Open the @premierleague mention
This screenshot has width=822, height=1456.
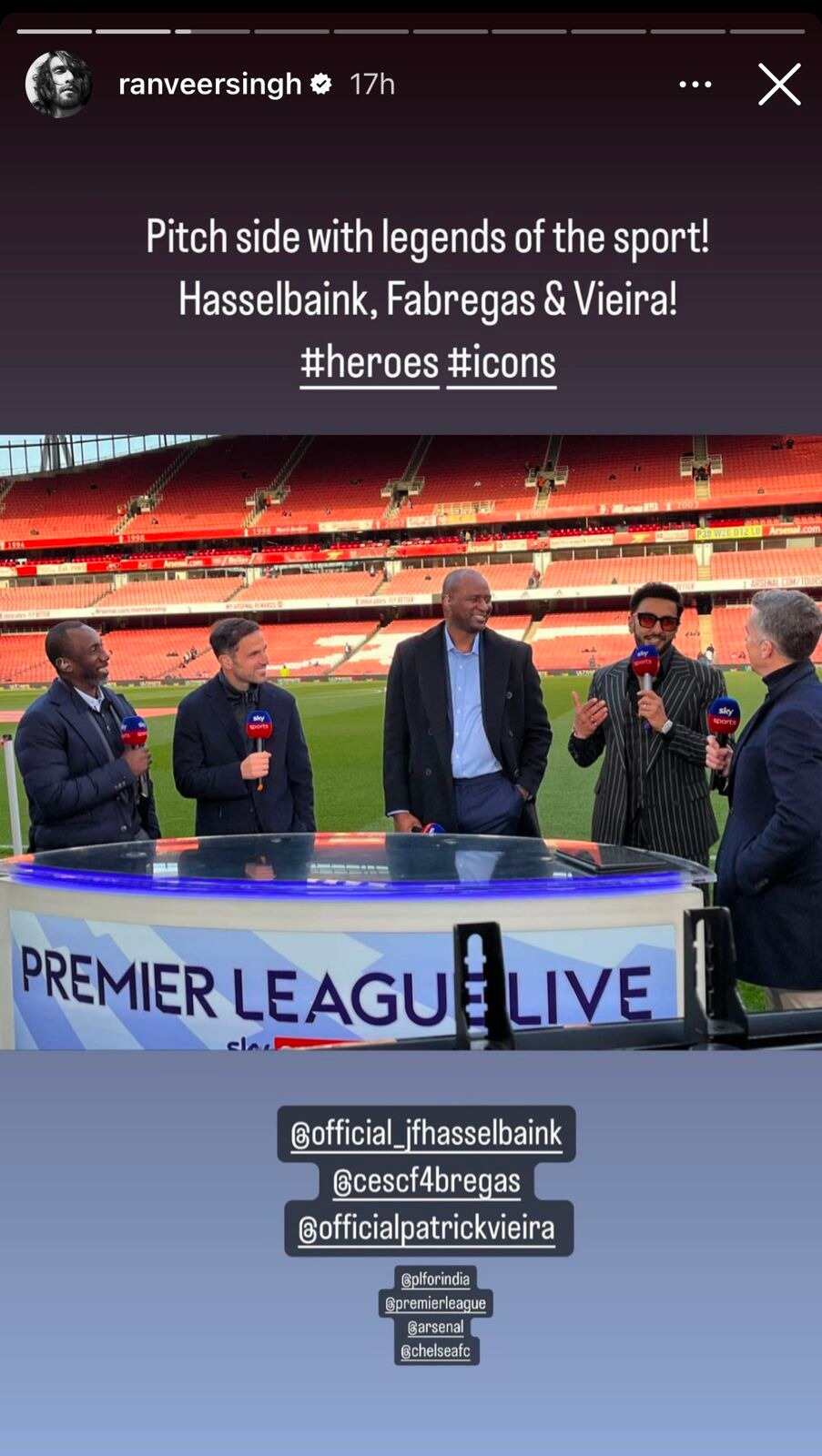click(x=436, y=1303)
